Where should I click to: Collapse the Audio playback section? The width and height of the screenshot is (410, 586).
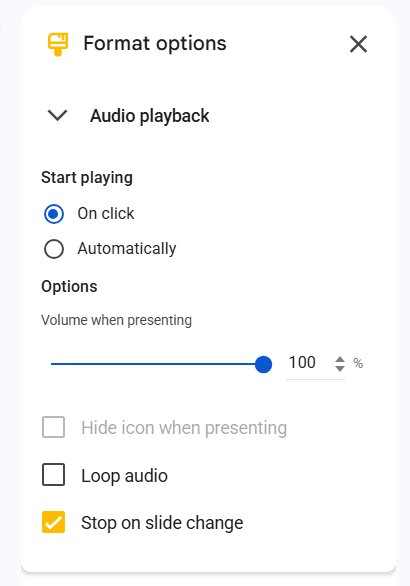click(58, 115)
